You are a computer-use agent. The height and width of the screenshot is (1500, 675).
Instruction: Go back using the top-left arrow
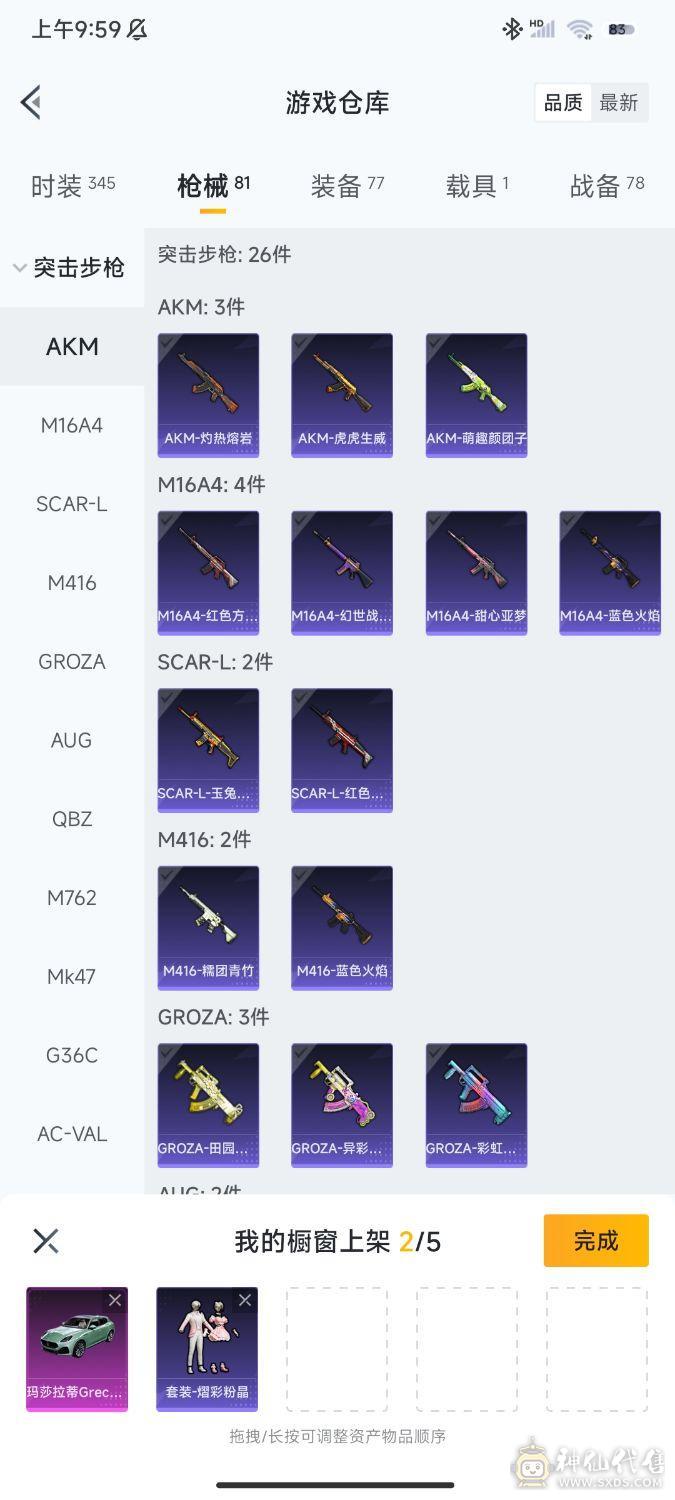click(x=31, y=102)
